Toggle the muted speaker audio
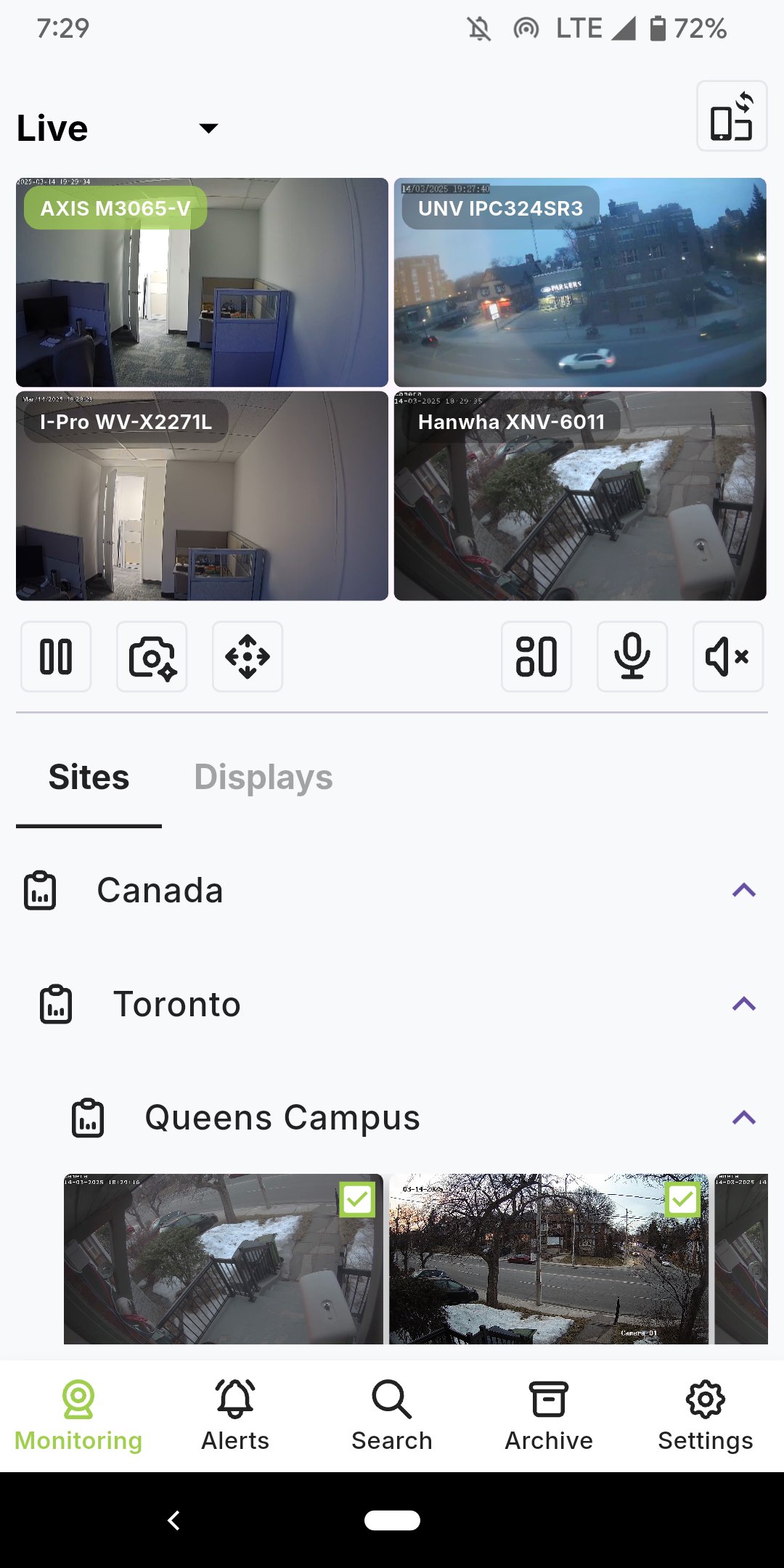This screenshot has height=1568, width=784. pyautogui.click(x=727, y=657)
